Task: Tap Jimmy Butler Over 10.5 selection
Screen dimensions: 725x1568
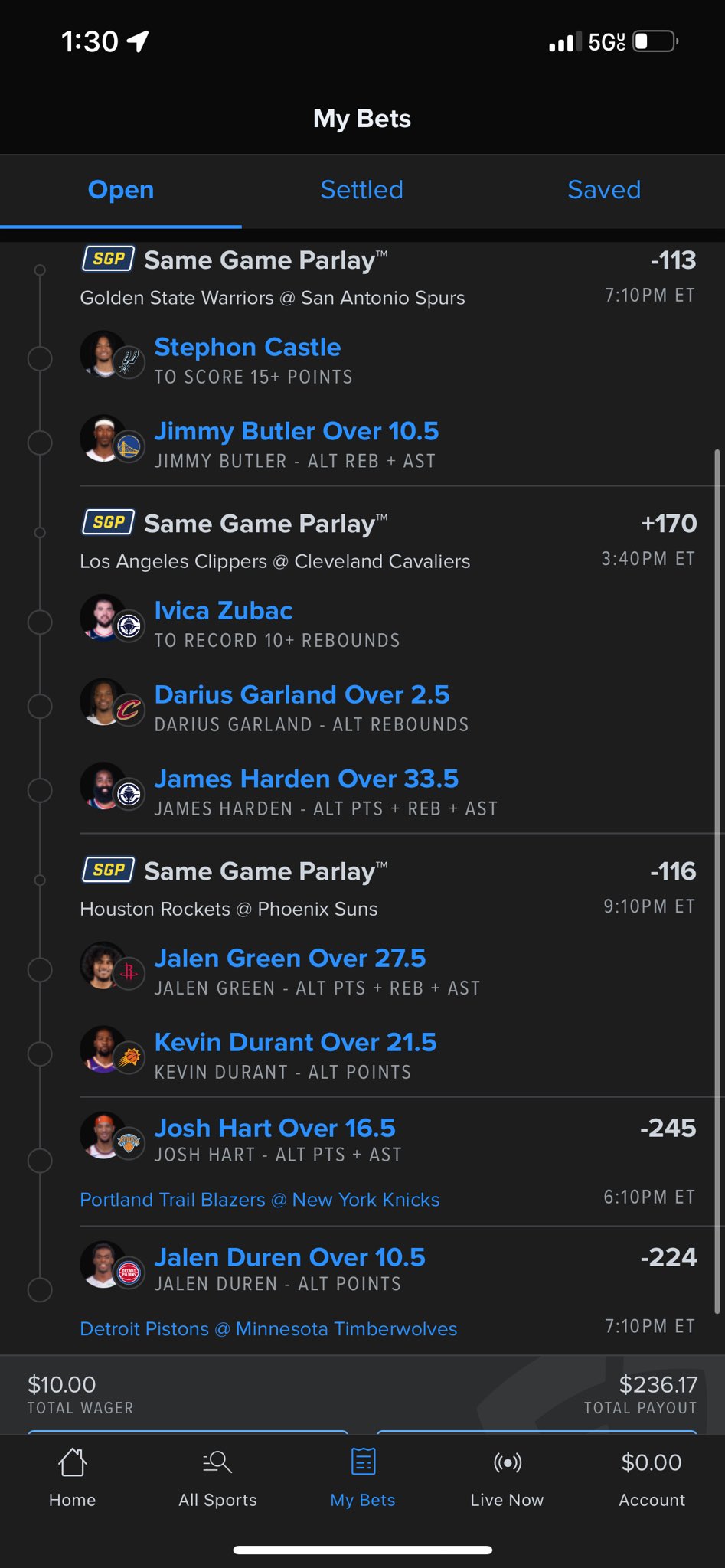Action: (296, 431)
